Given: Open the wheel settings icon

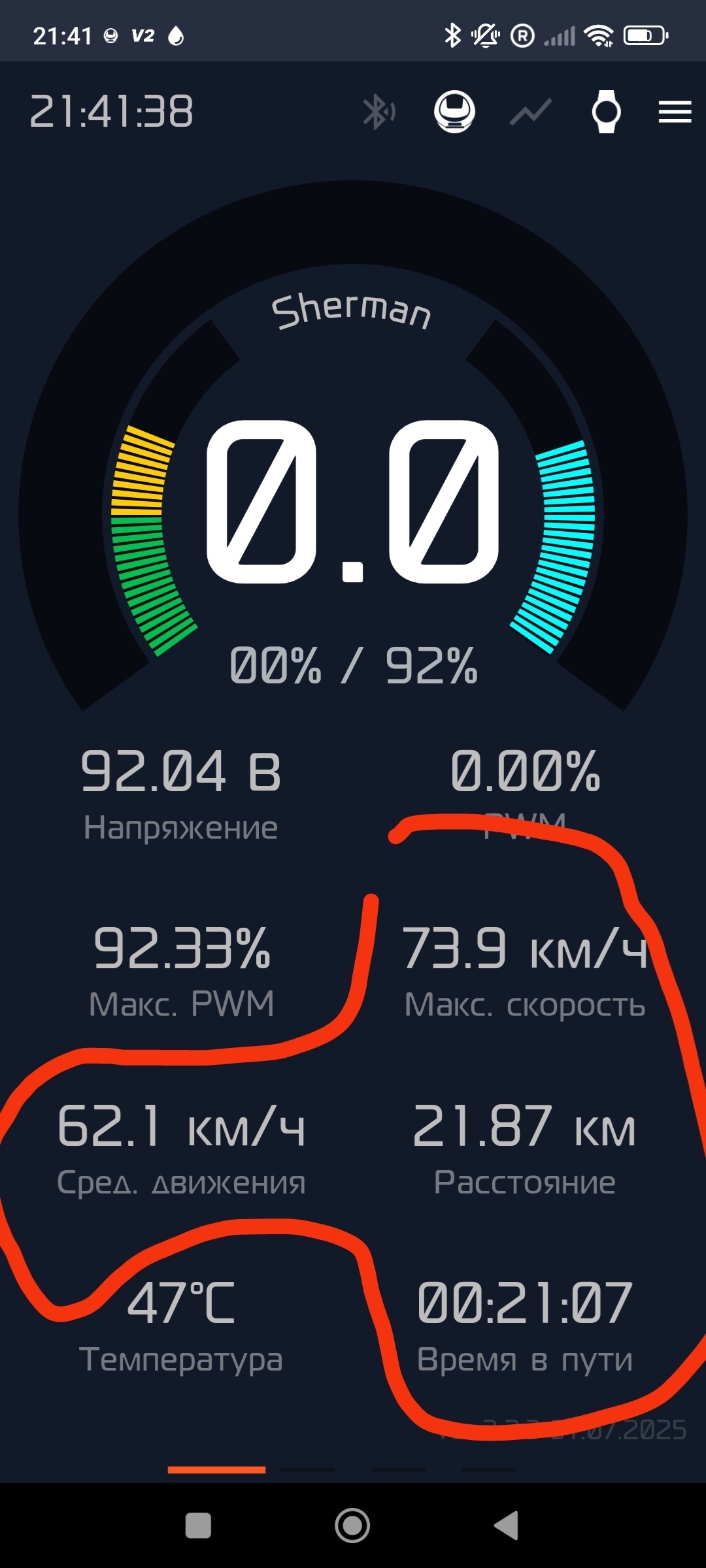Looking at the screenshot, I should pos(454,112).
